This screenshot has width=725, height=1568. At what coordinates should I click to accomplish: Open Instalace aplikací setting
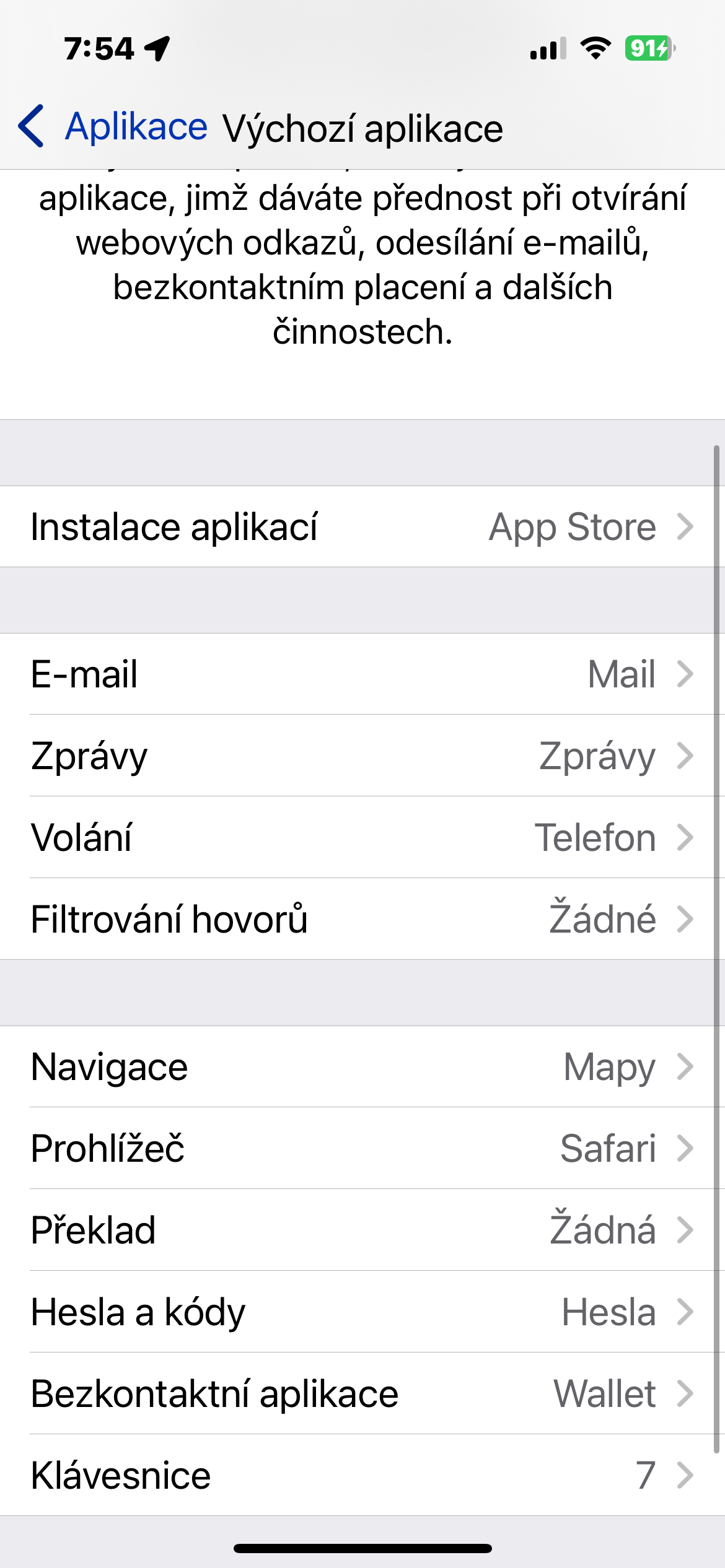tap(362, 527)
